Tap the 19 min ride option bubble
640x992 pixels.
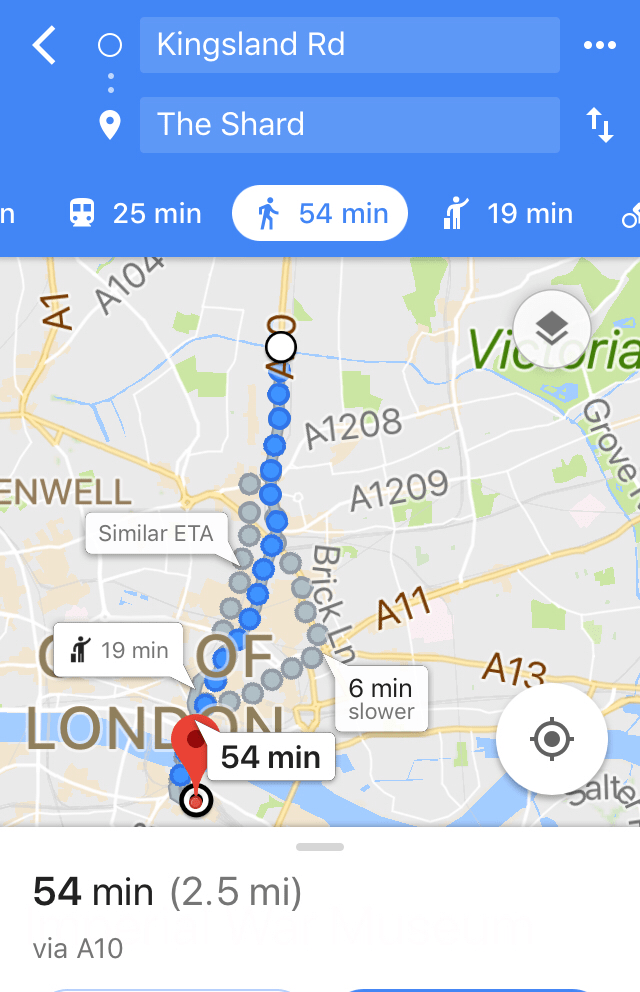click(x=118, y=650)
